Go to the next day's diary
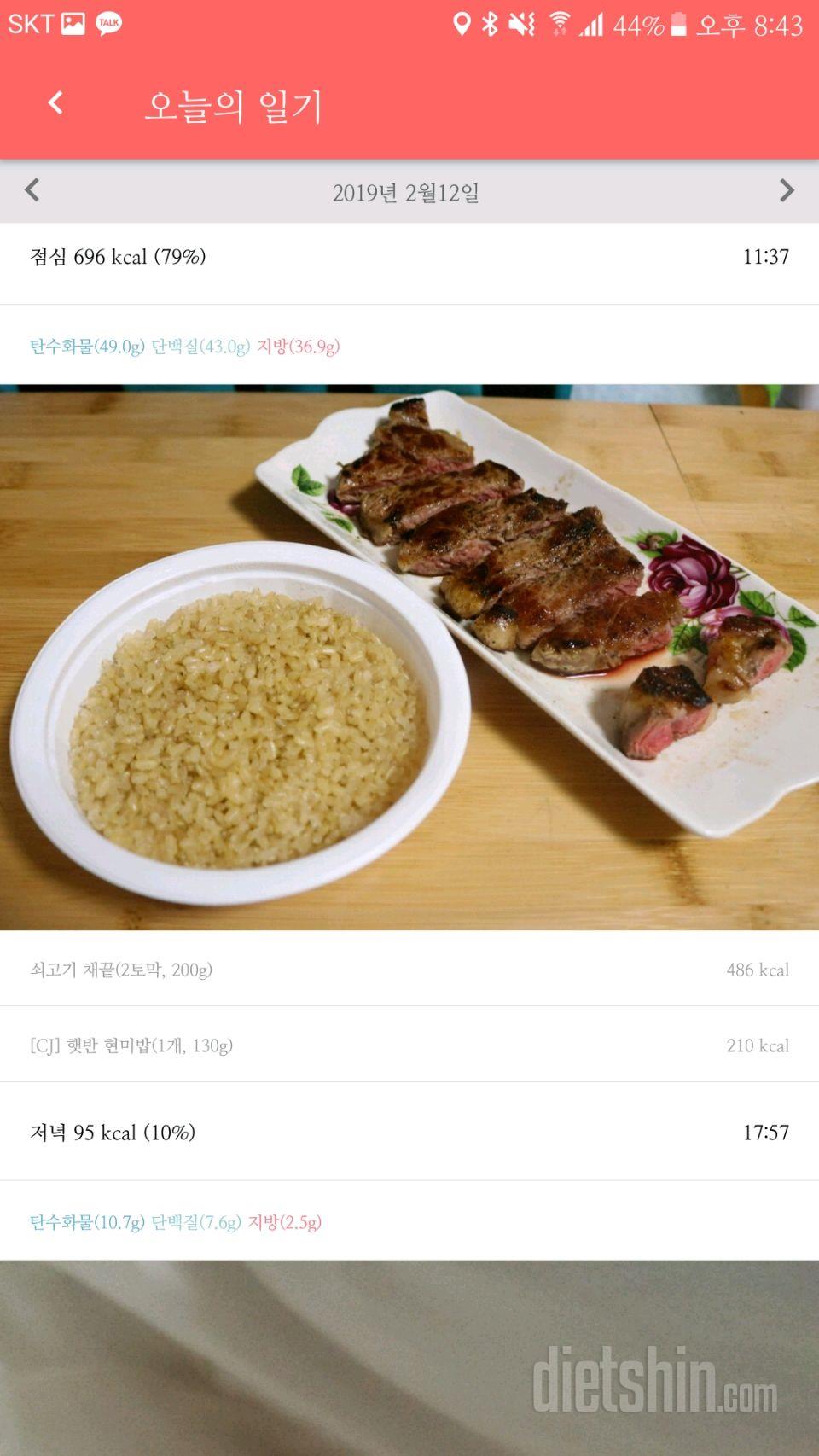819x1456 pixels. tap(786, 190)
